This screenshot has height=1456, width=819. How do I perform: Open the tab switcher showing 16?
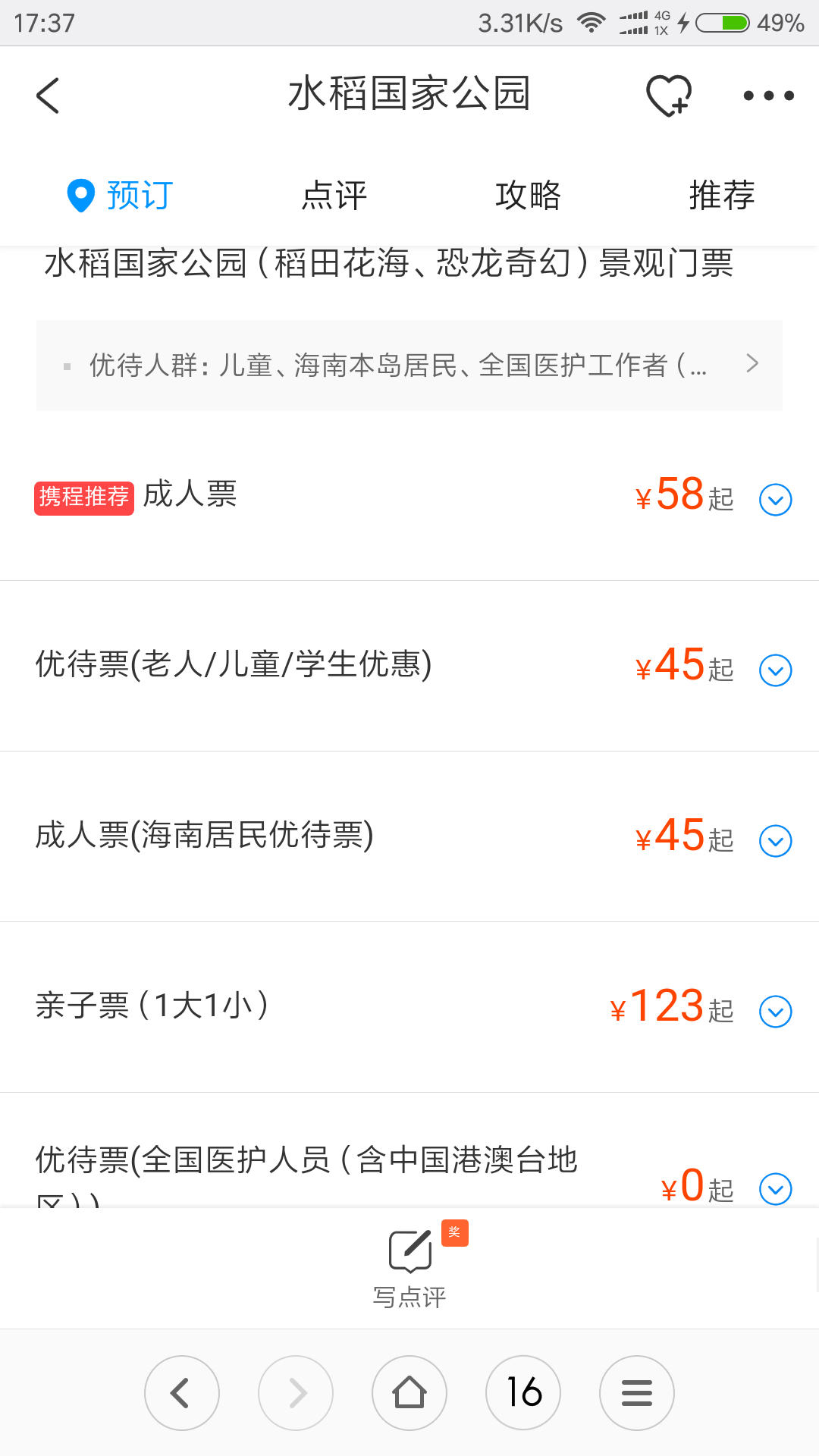pos(523,1393)
